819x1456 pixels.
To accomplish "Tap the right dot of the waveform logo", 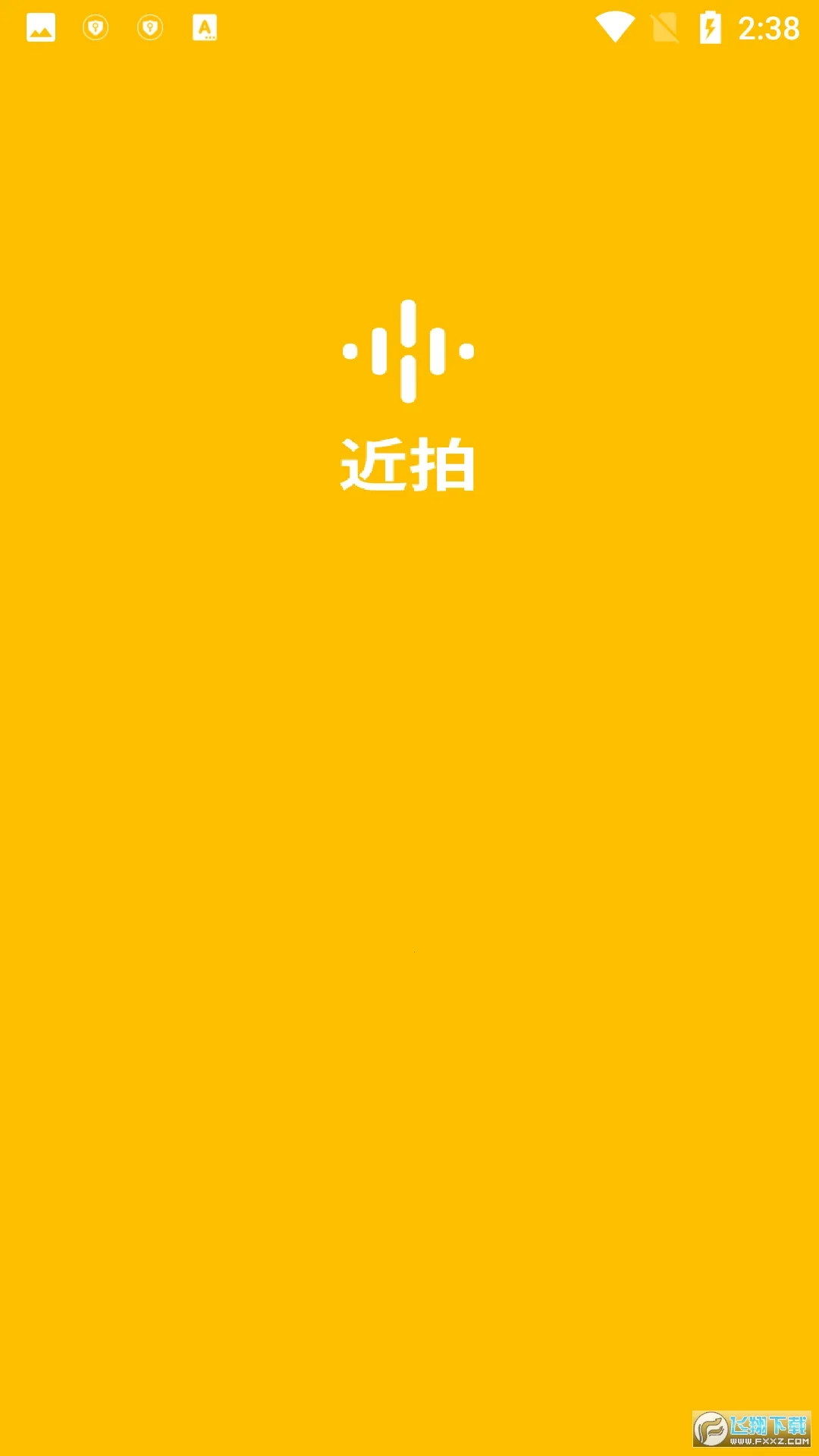I will 469,350.
